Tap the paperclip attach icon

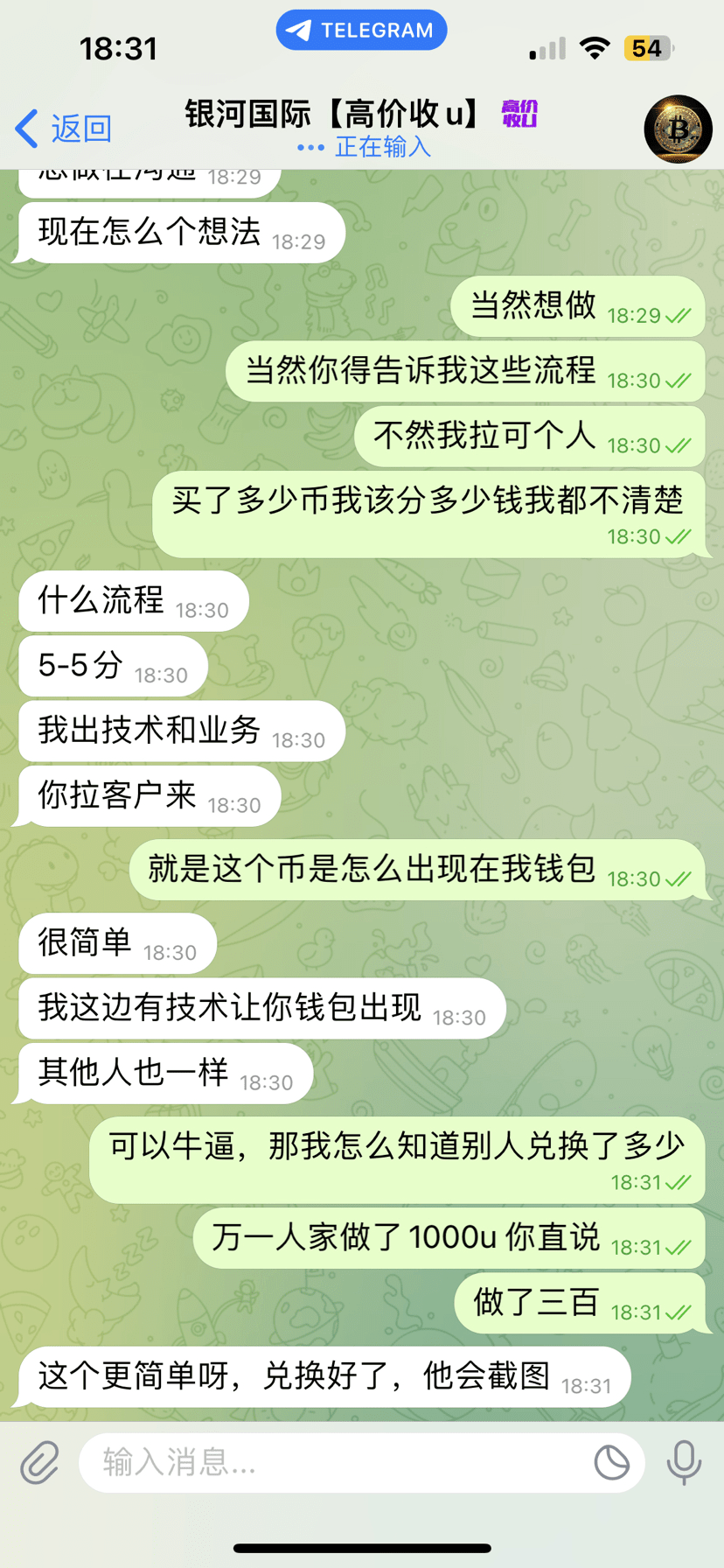(x=40, y=1462)
